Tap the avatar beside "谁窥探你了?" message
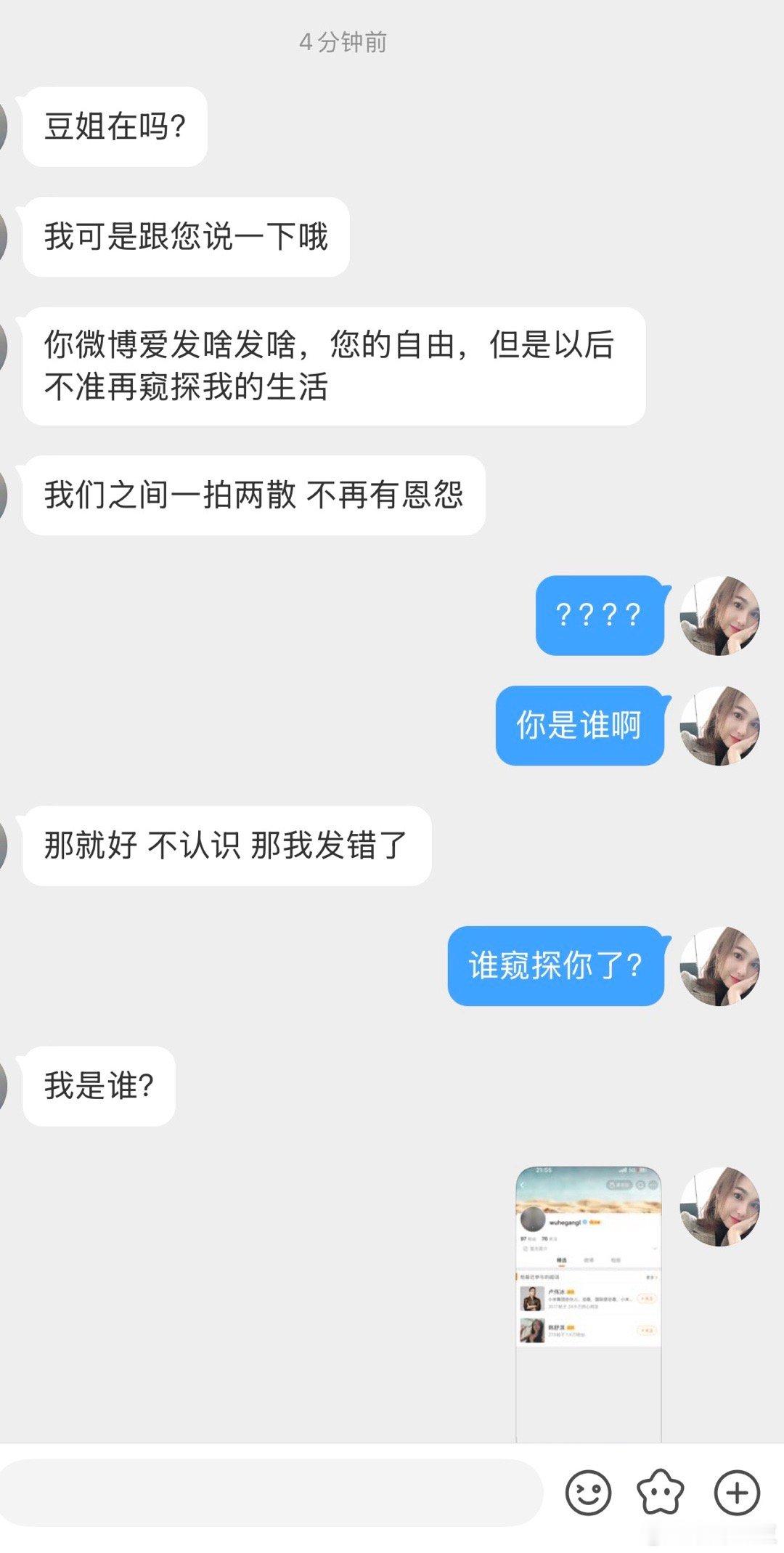Screen dimensions: 784x1553 [719, 966]
